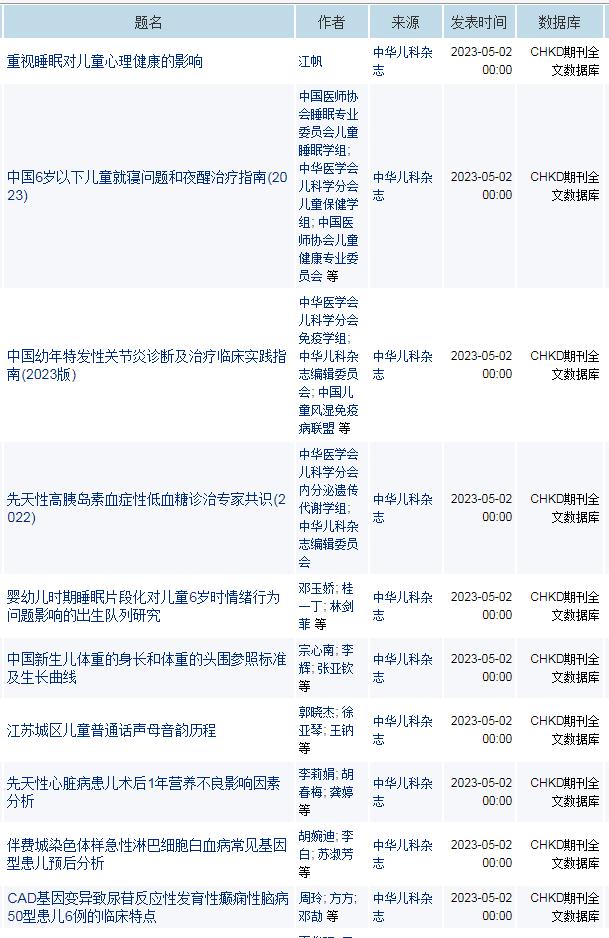Open the 中国6岁以下儿童就寝问题和夜醒治疗指南 article

(140, 177)
